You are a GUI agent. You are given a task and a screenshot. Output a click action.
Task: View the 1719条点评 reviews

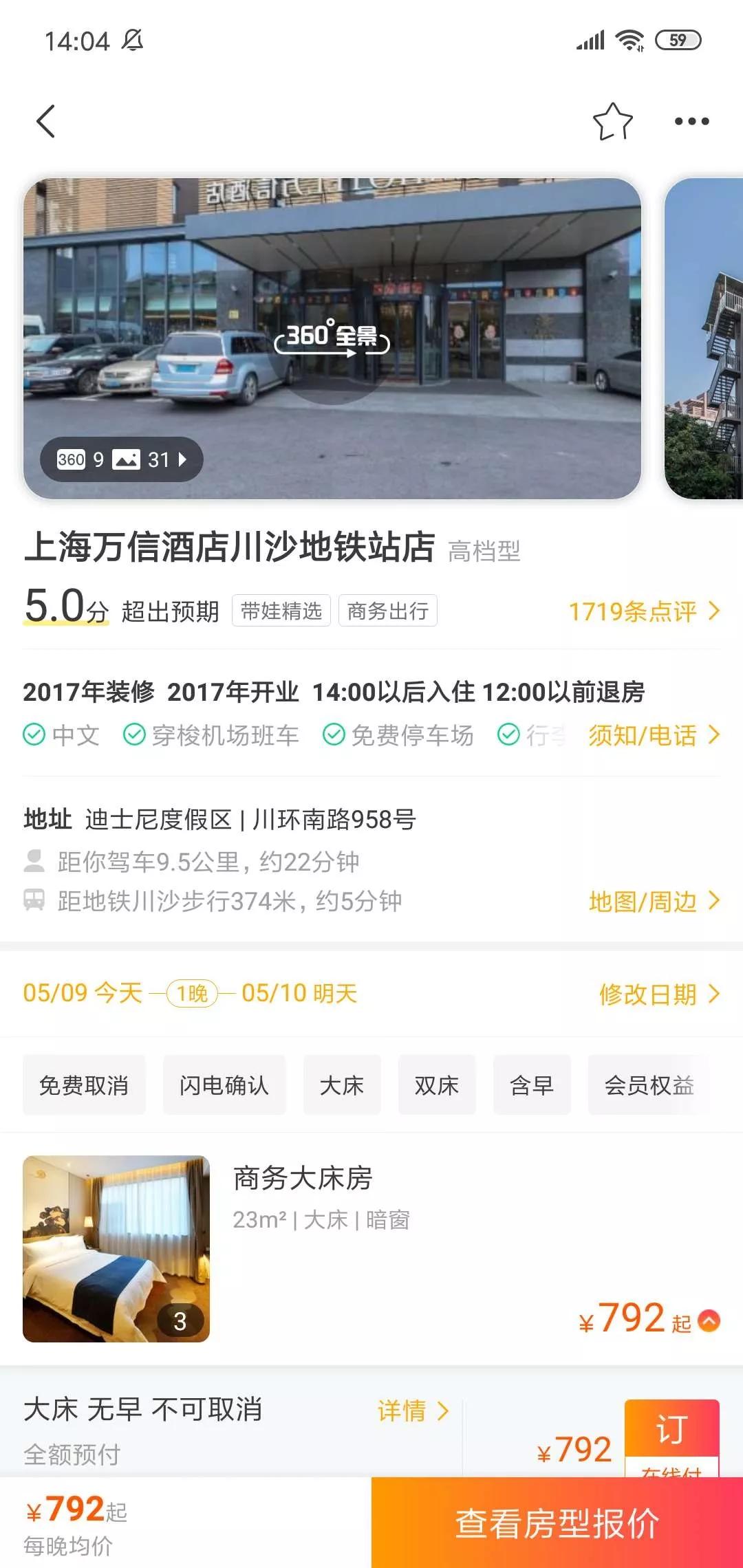tap(643, 611)
